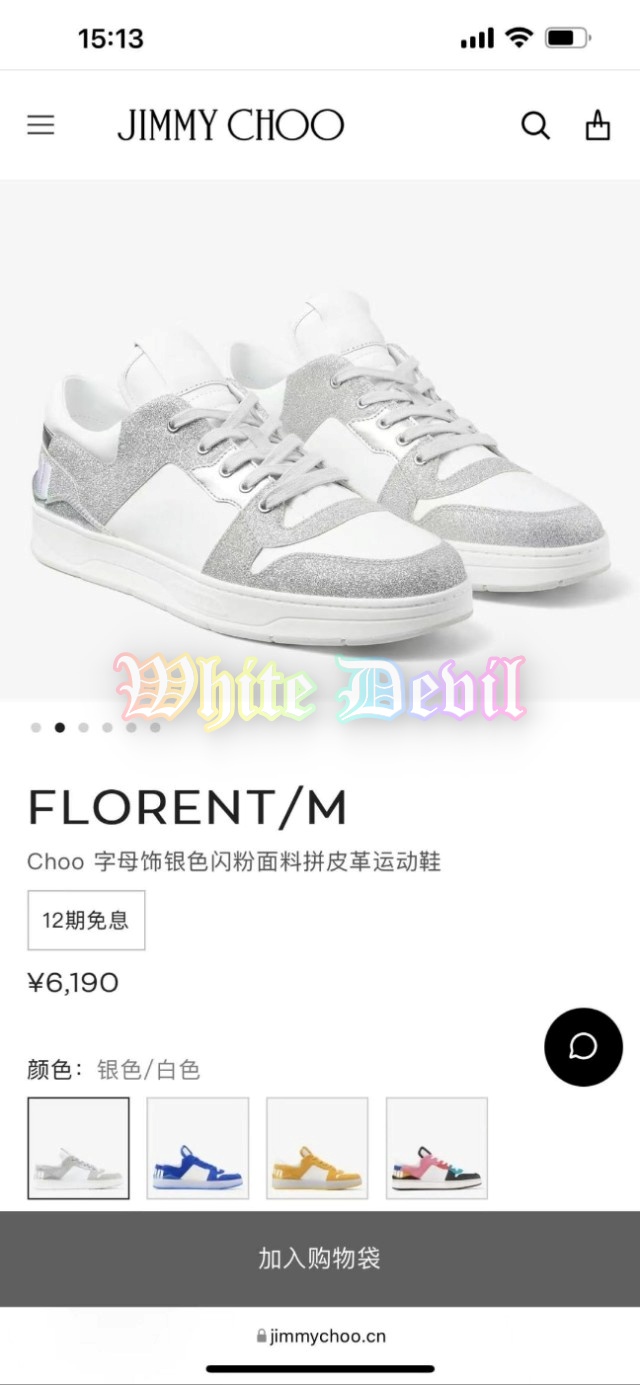Tap the jimmychoo.cn address bar
Image resolution: width=640 pixels, height=1385 pixels.
[320, 1336]
